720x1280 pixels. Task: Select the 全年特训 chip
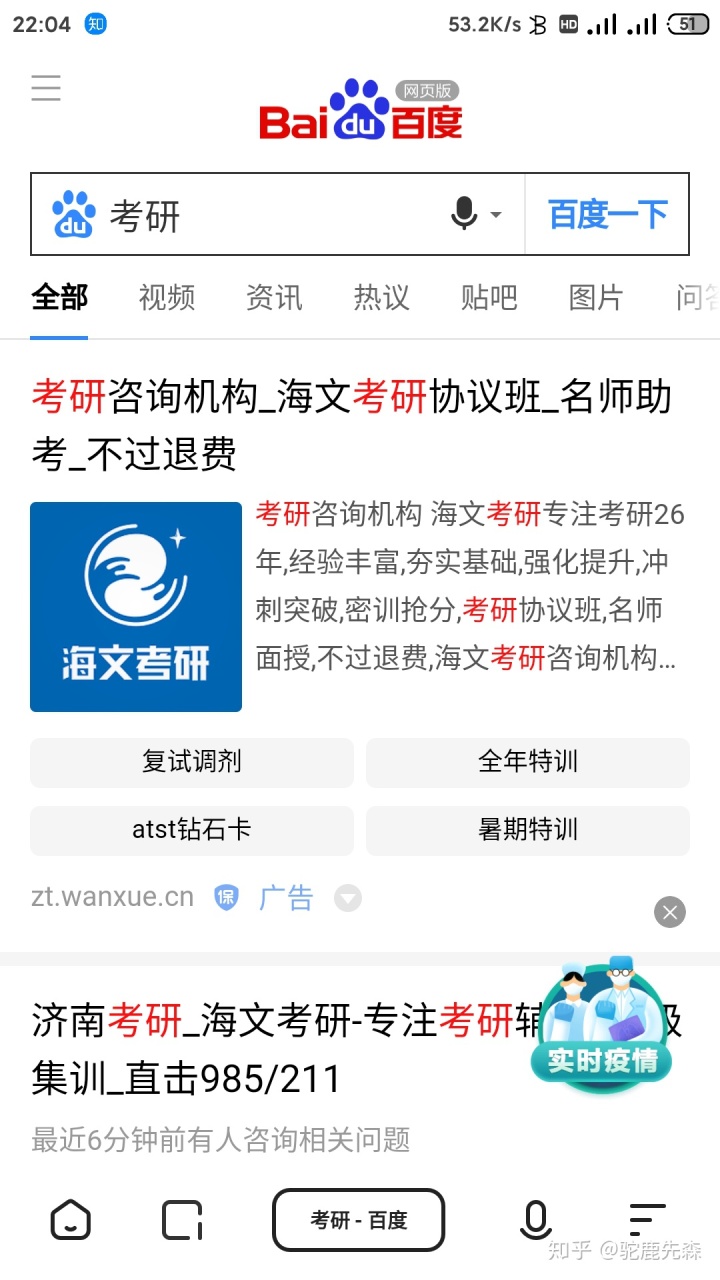click(527, 763)
